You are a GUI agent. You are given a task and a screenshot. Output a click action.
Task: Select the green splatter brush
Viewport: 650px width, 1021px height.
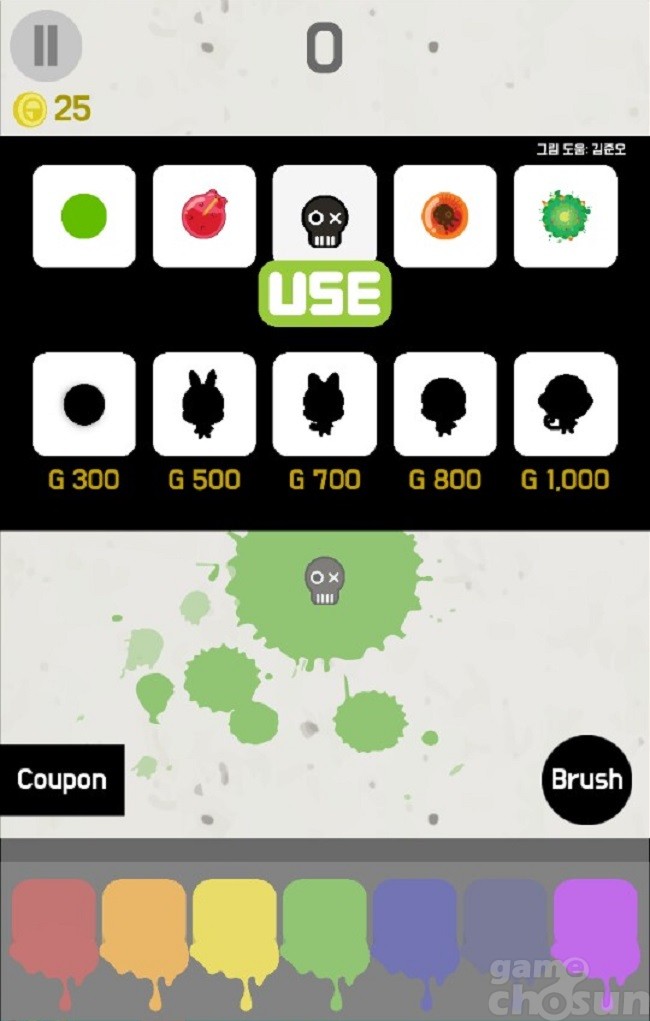[565, 216]
